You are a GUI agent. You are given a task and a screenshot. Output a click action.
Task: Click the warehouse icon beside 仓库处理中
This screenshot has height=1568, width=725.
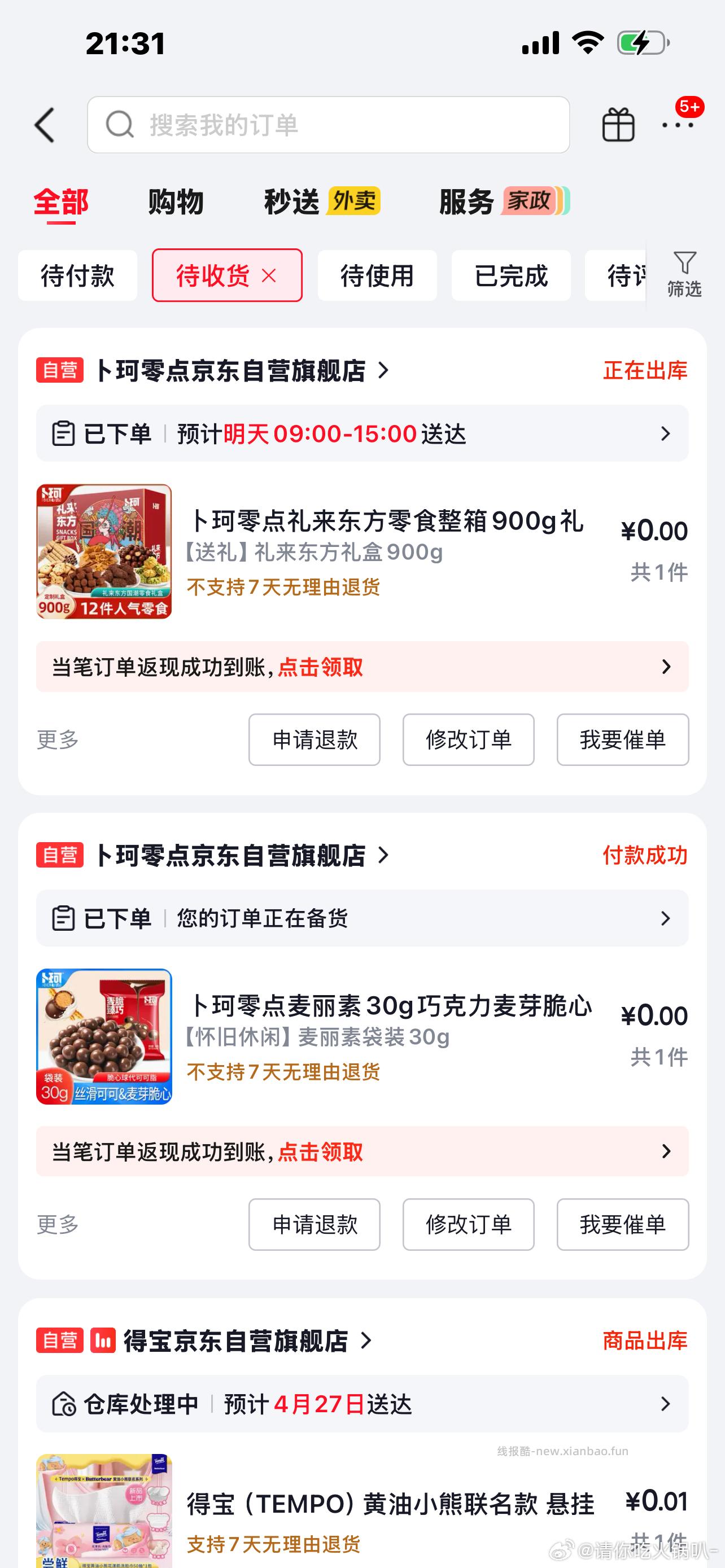pyautogui.click(x=64, y=1404)
